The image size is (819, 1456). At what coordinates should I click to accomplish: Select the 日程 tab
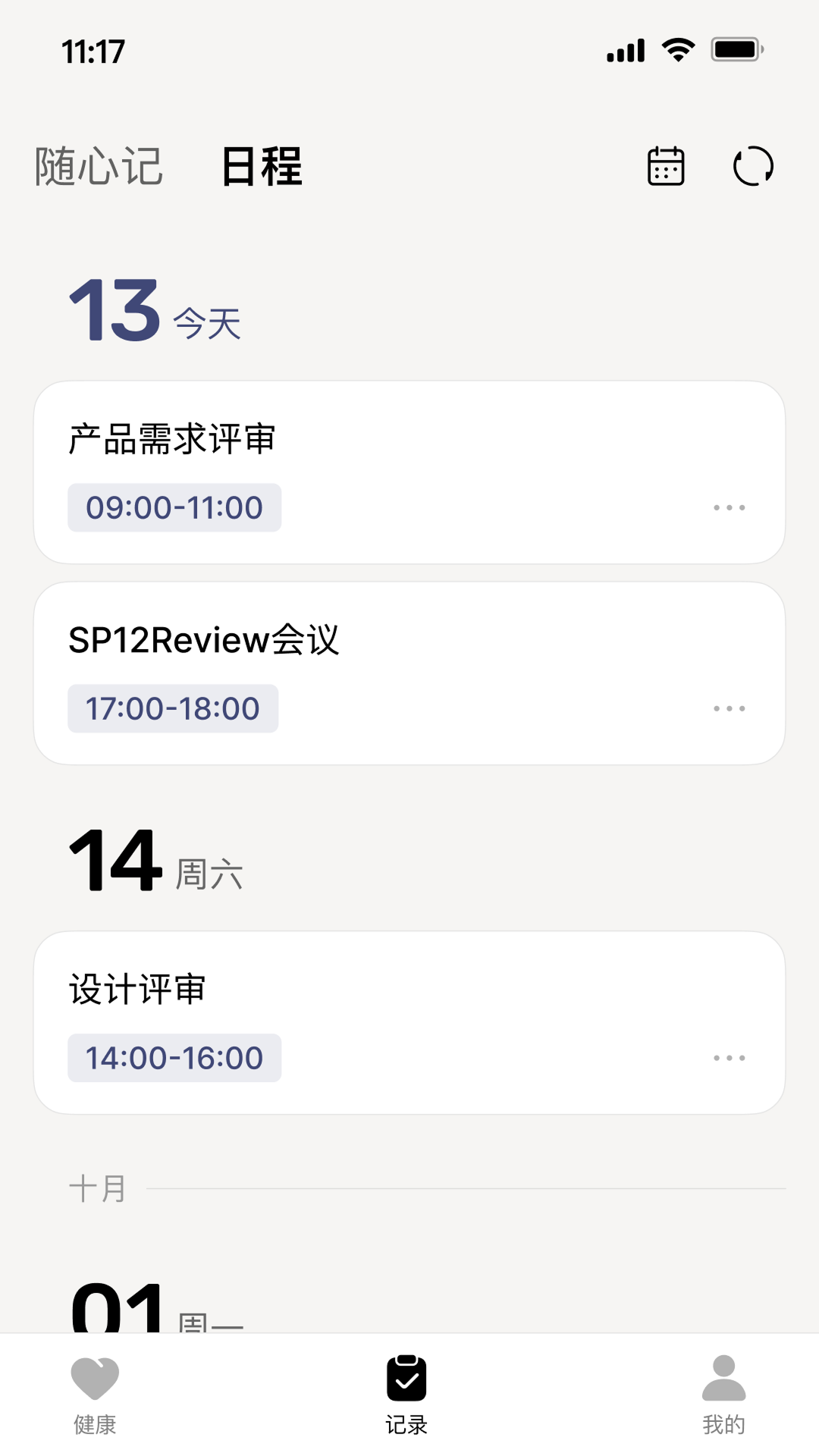point(262,166)
